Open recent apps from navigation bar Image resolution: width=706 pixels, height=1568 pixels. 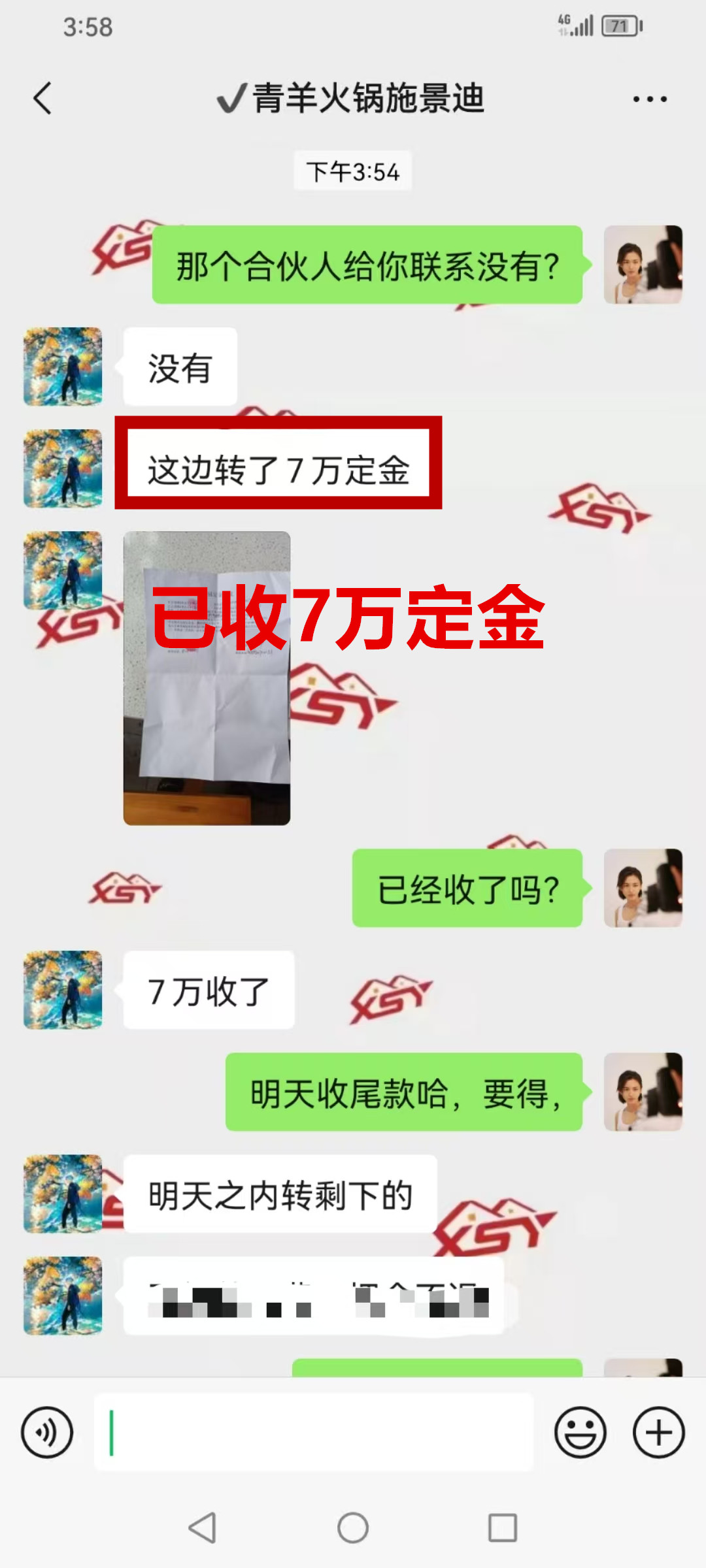pos(502,1528)
